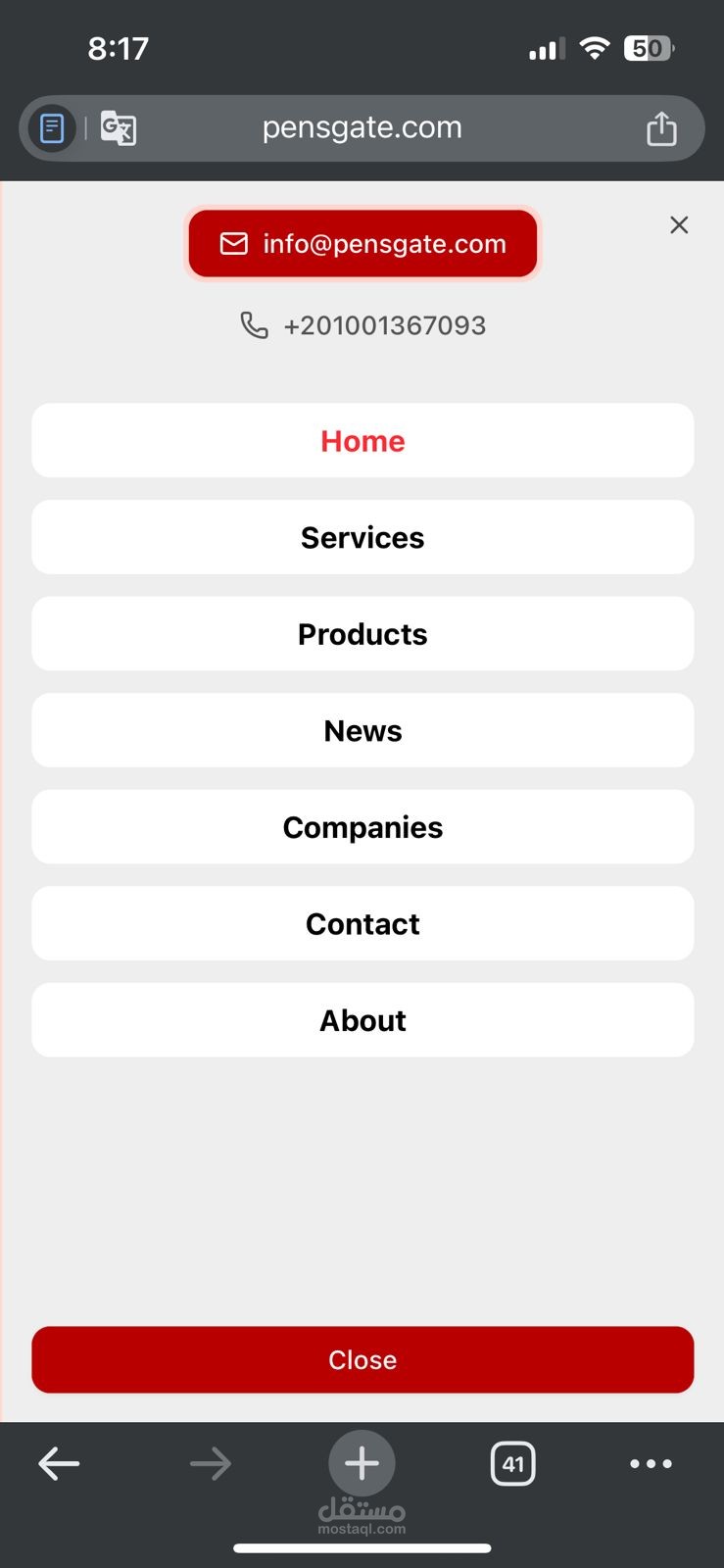Image resolution: width=724 pixels, height=1568 pixels.
Task: Select the Contact menu item
Action: point(362,923)
